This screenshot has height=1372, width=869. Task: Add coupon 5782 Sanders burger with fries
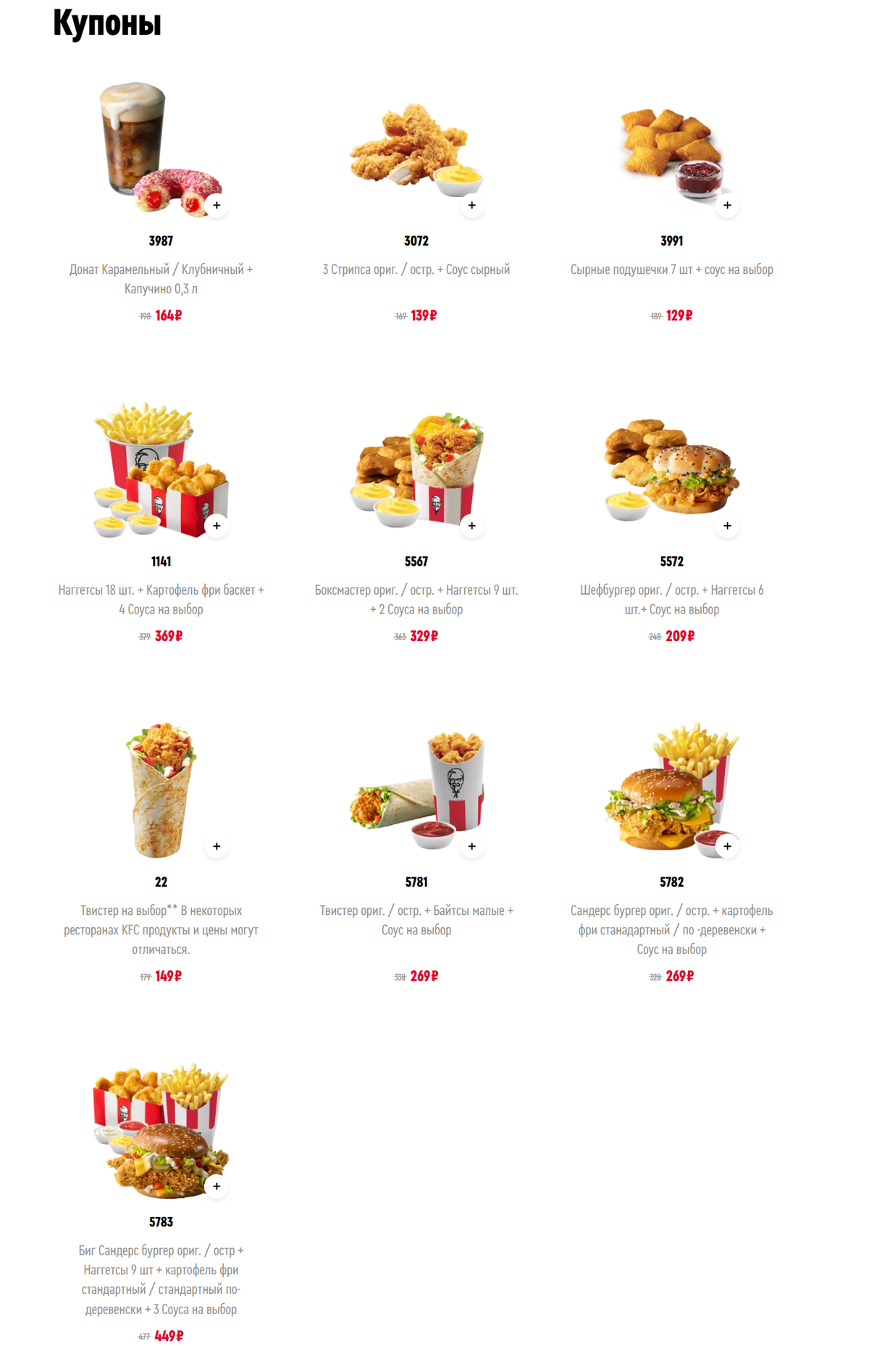pyautogui.click(x=727, y=847)
